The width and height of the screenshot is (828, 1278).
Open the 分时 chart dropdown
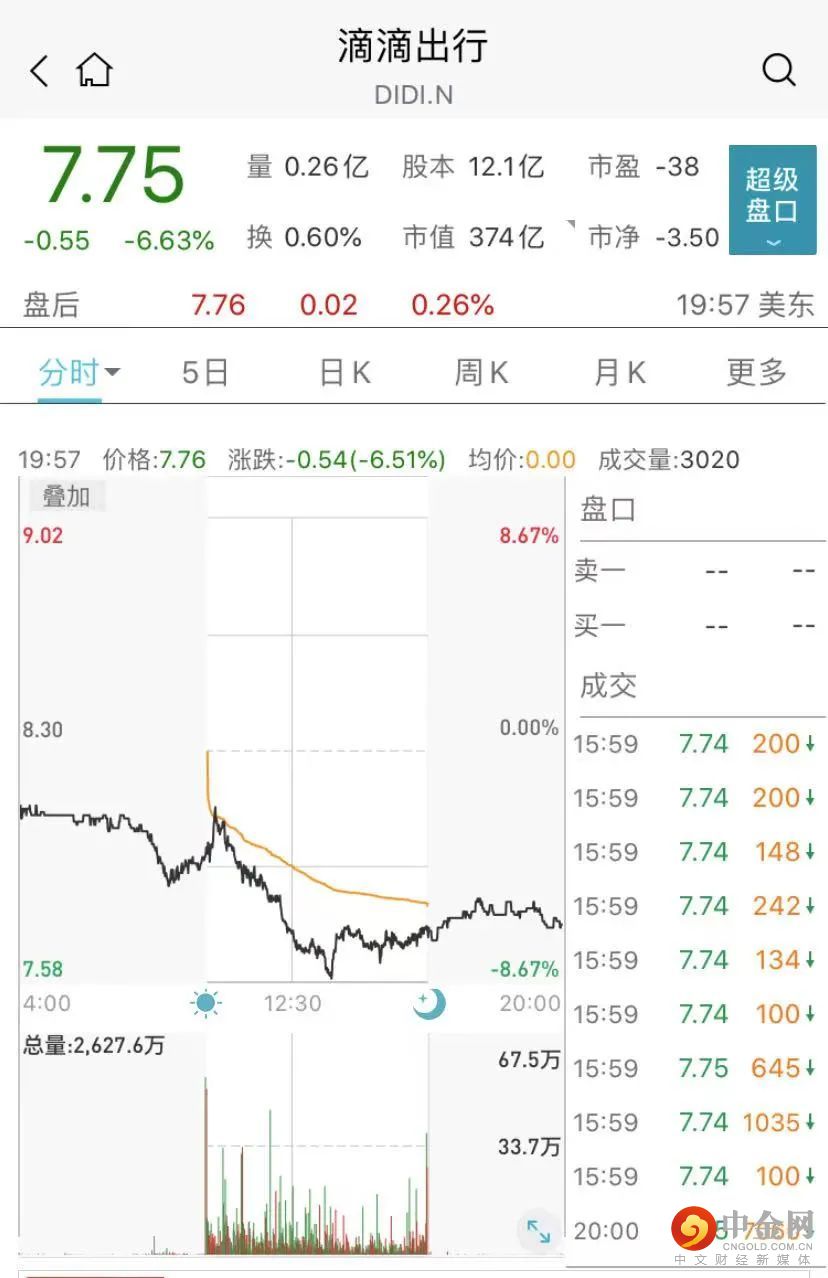point(79,373)
